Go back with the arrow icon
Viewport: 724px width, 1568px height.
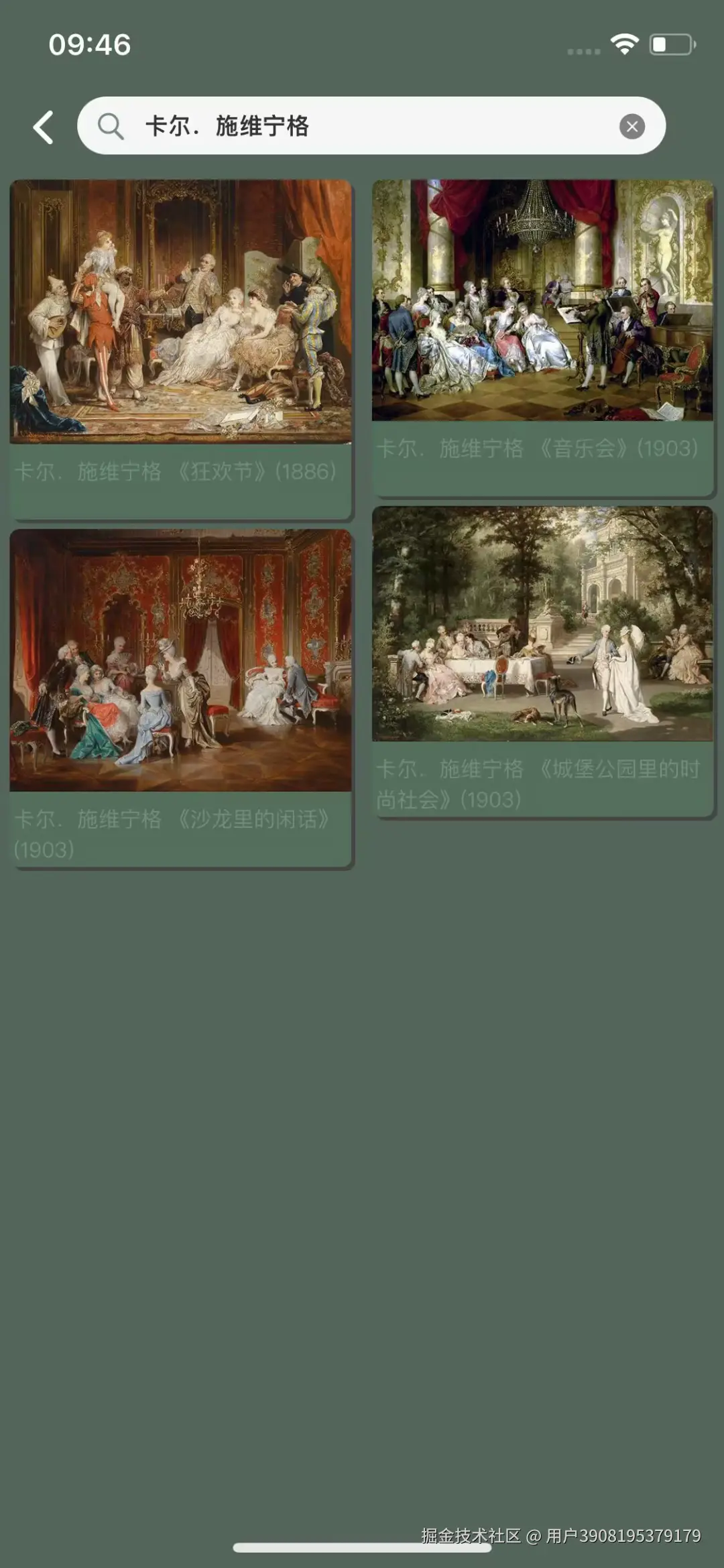[44, 127]
